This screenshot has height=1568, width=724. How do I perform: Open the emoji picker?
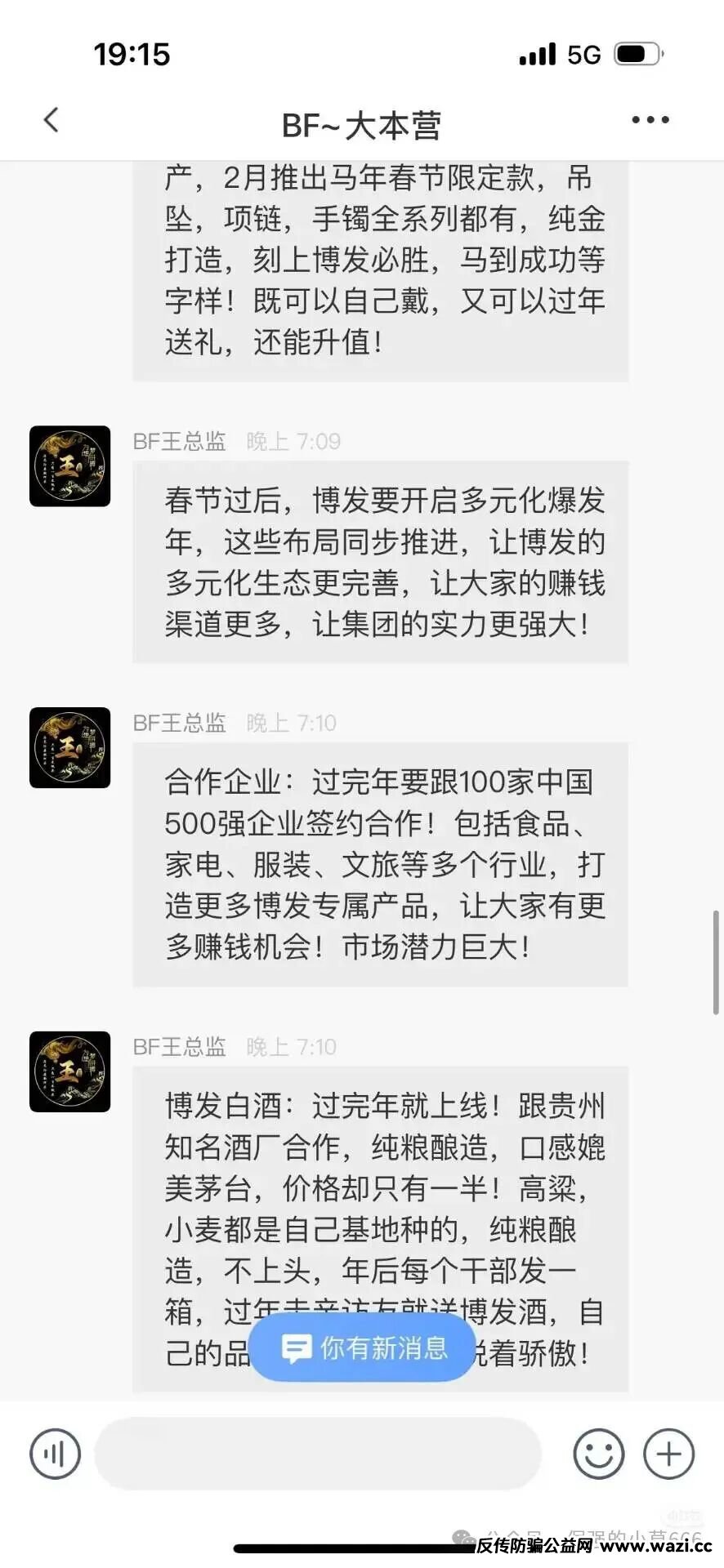(x=598, y=1454)
